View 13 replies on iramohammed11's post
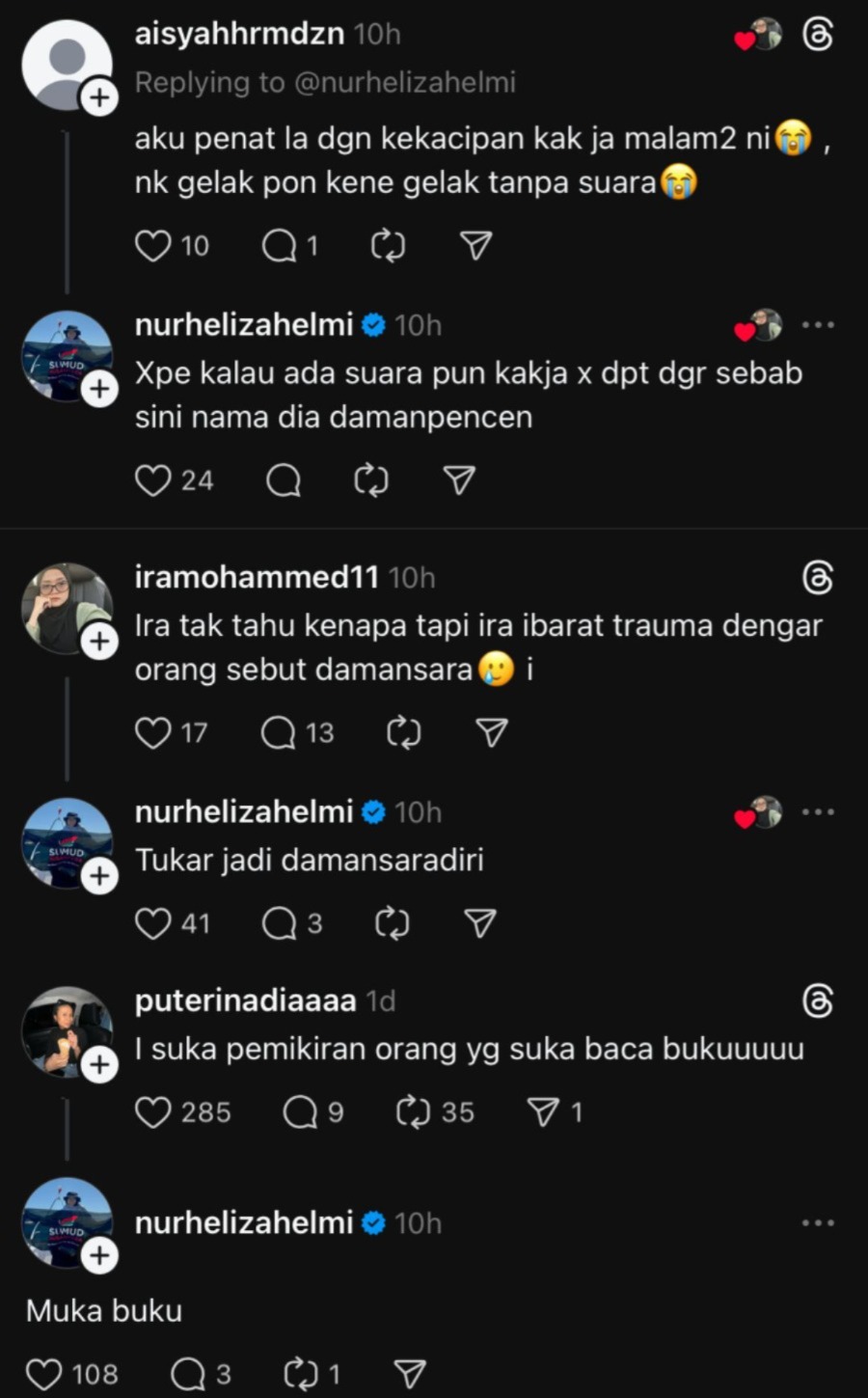This screenshot has width=868, height=1398. [x=280, y=733]
